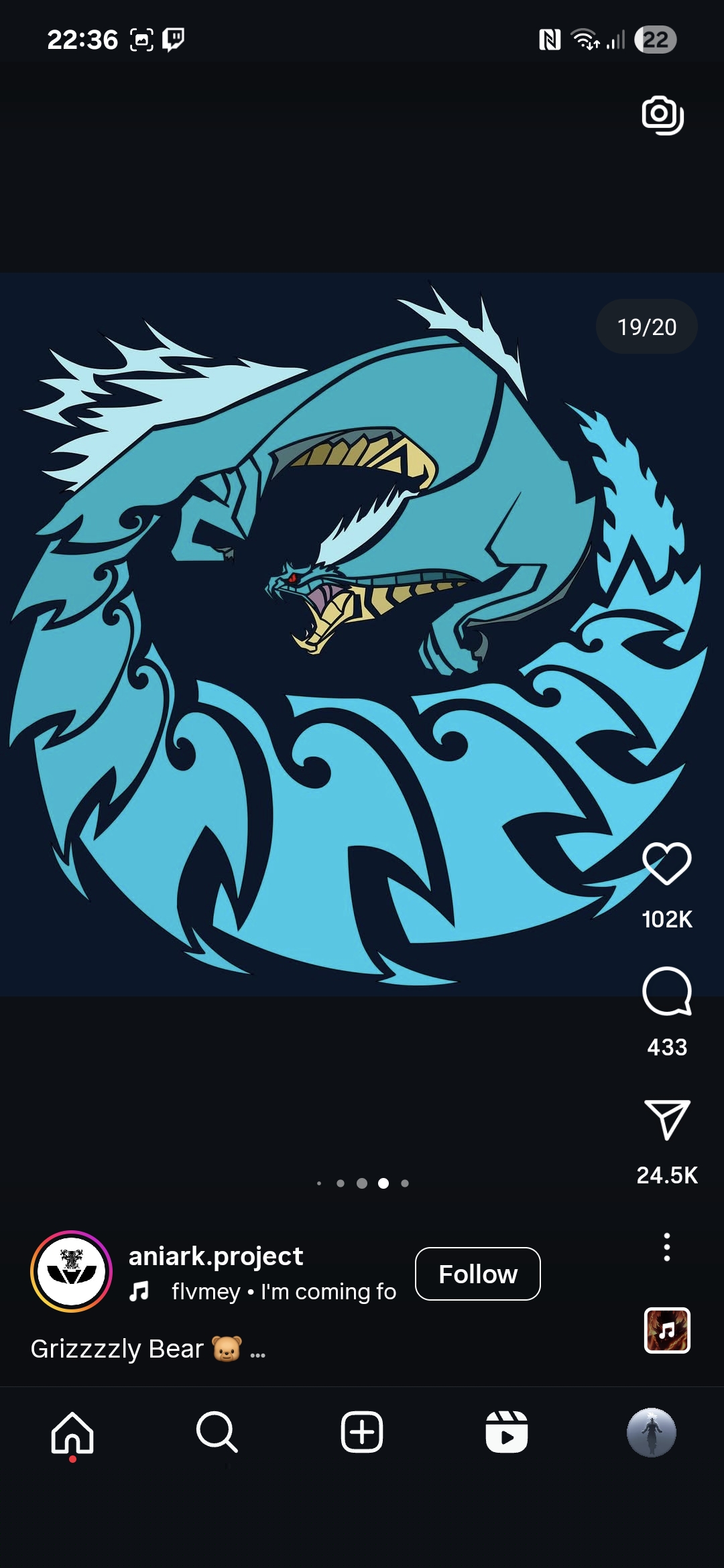This screenshot has width=724, height=1568.
Task: Like this reel with the heart
Action: (x=666, y=864)
